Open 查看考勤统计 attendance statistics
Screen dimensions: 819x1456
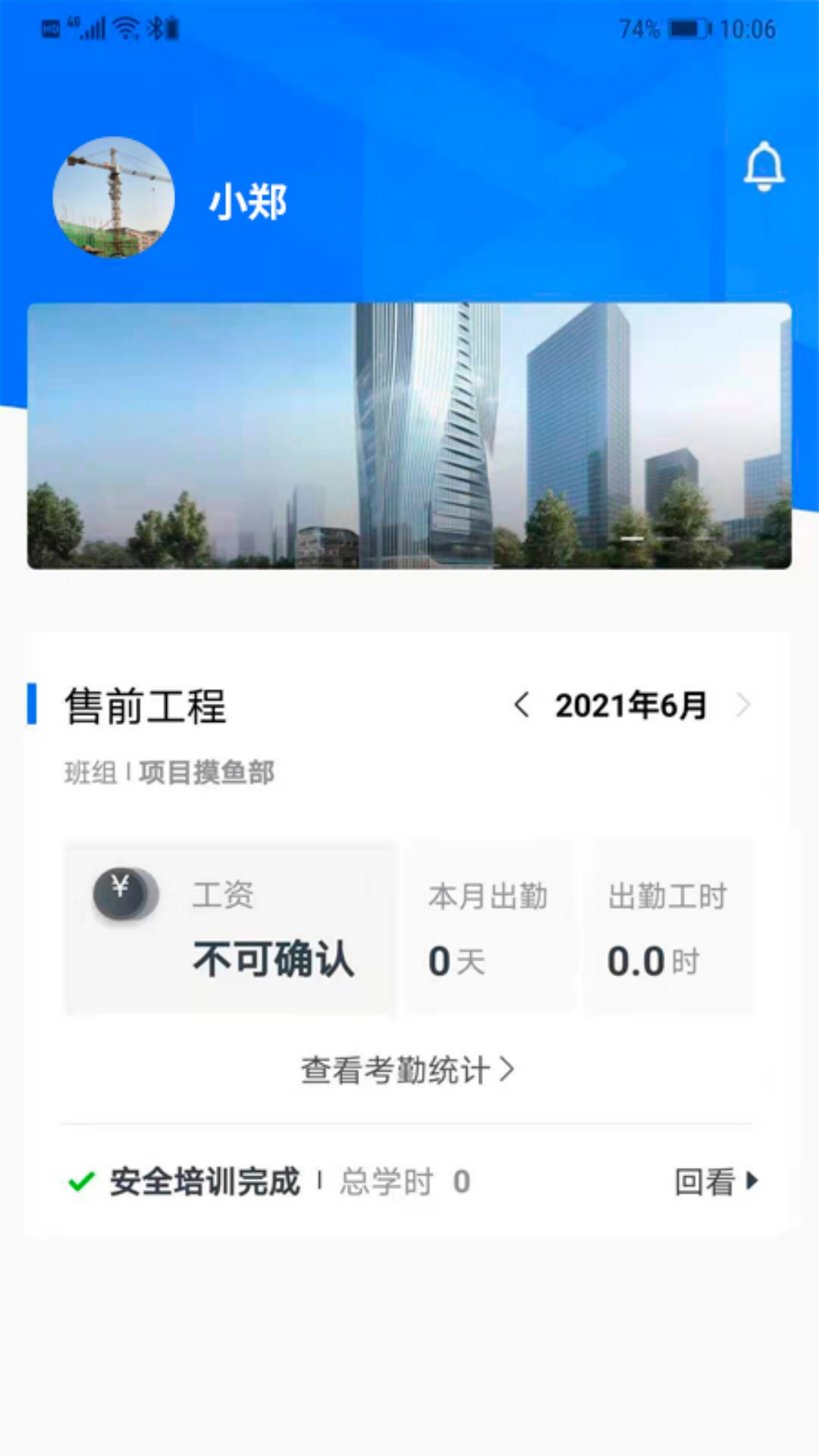click(x=408, y=1071)
